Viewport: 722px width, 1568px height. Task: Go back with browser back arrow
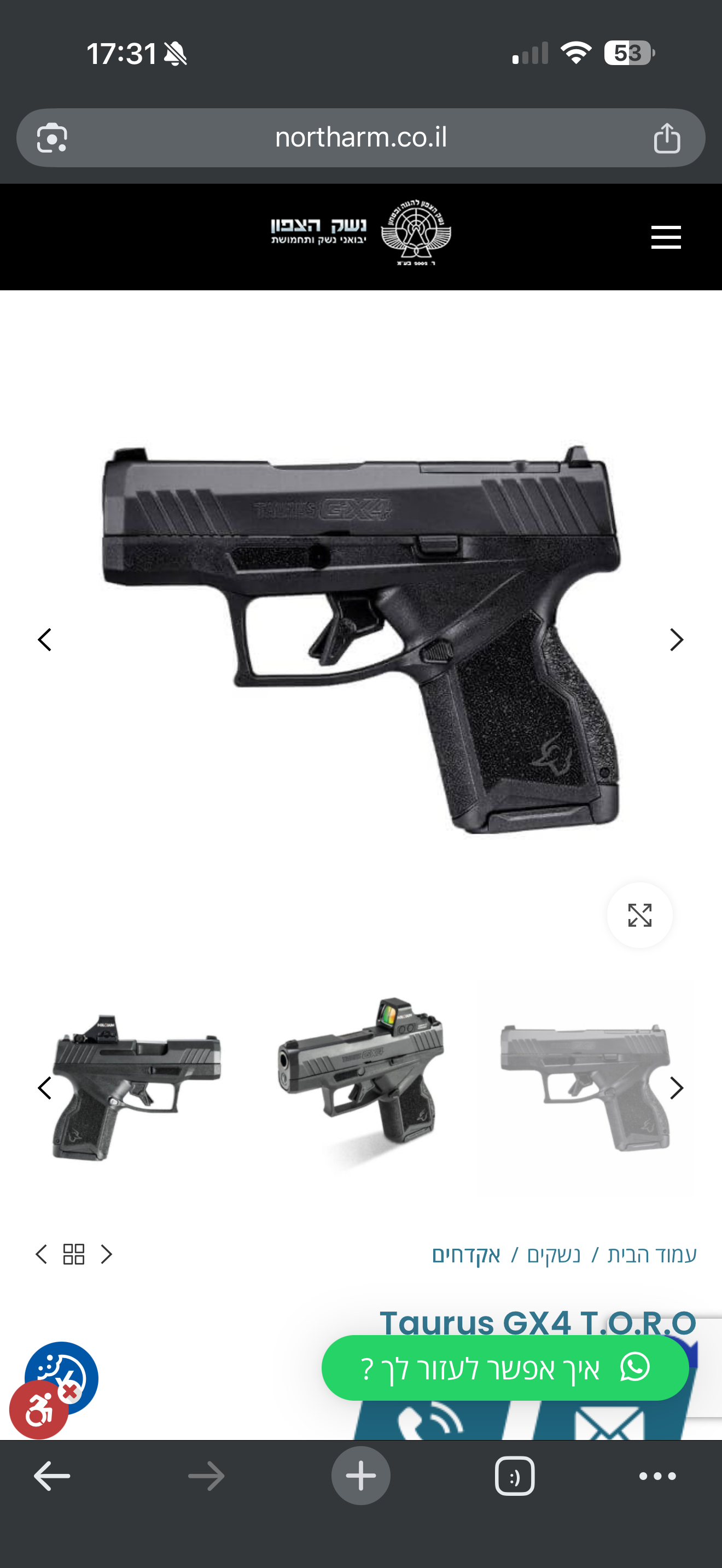(52, 1476)
